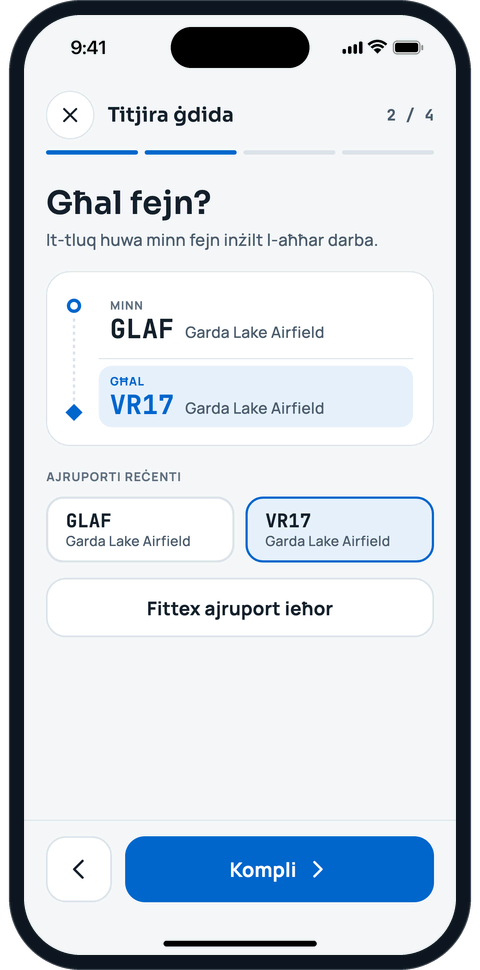Edit the GĦAL destination field VR17

(255, 397)
